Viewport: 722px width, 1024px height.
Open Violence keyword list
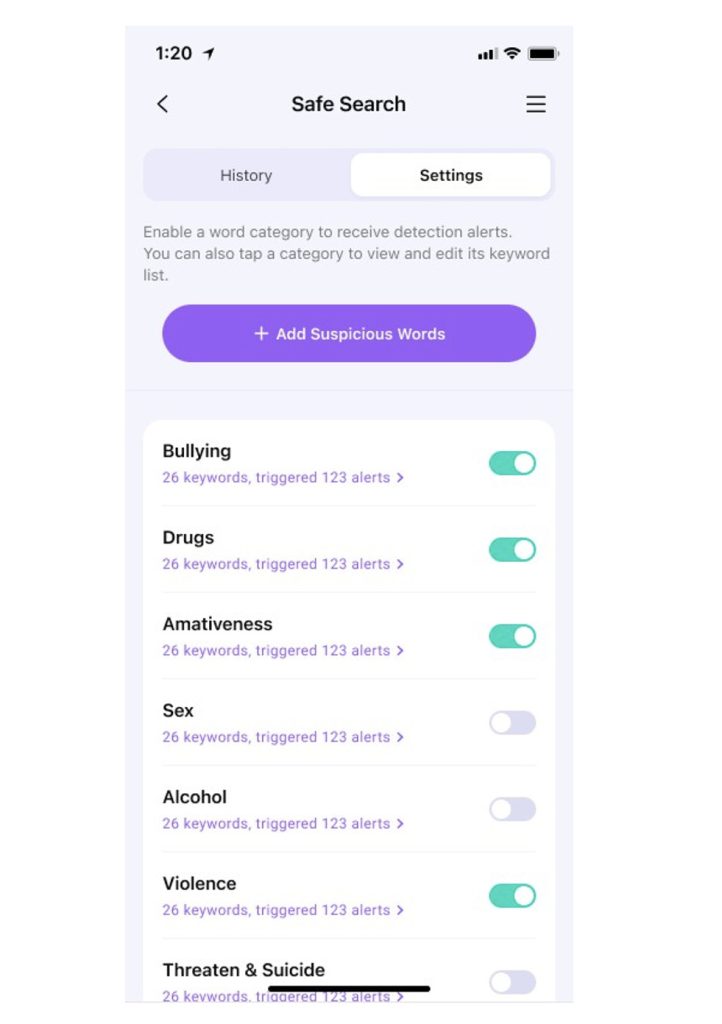tap(282, 910)
